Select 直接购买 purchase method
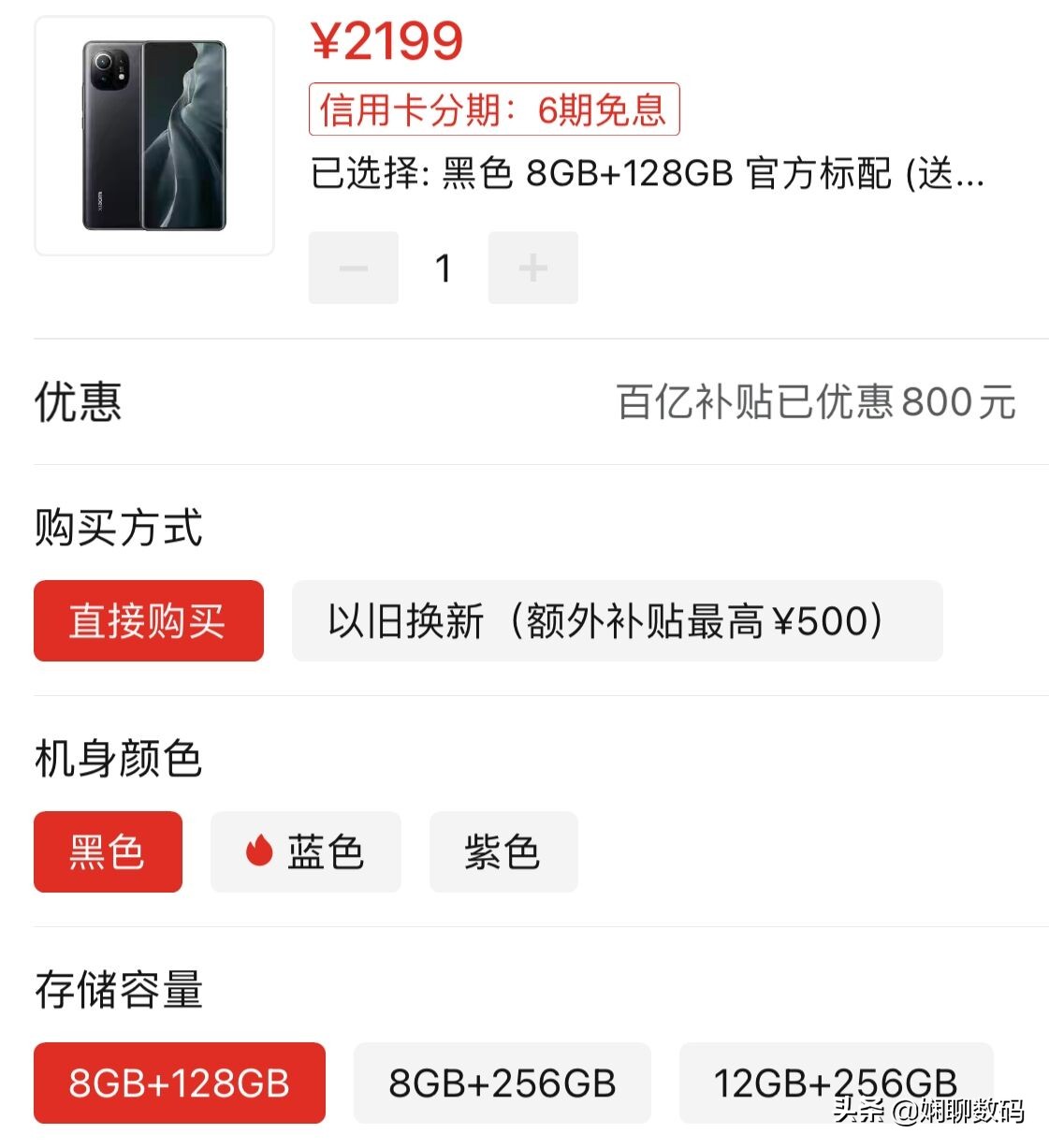 [148, 621]
